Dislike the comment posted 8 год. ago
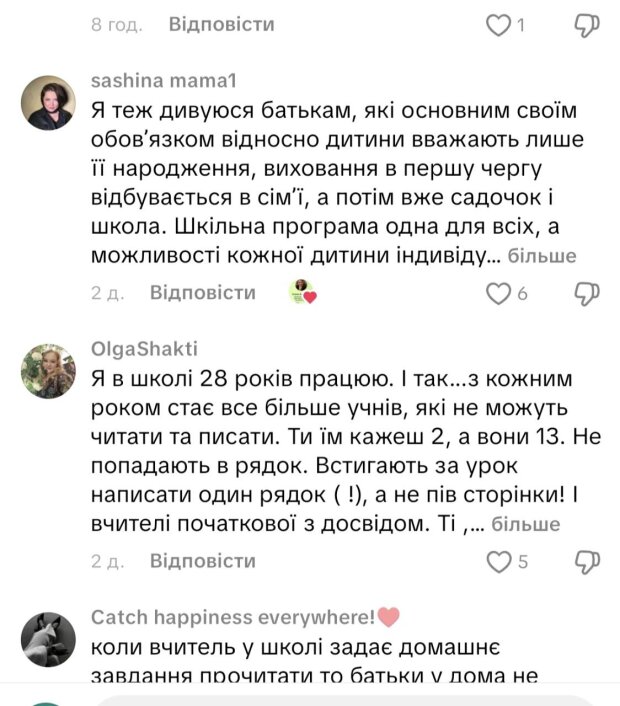Screen dimensions: 620x706 point(587,25)
